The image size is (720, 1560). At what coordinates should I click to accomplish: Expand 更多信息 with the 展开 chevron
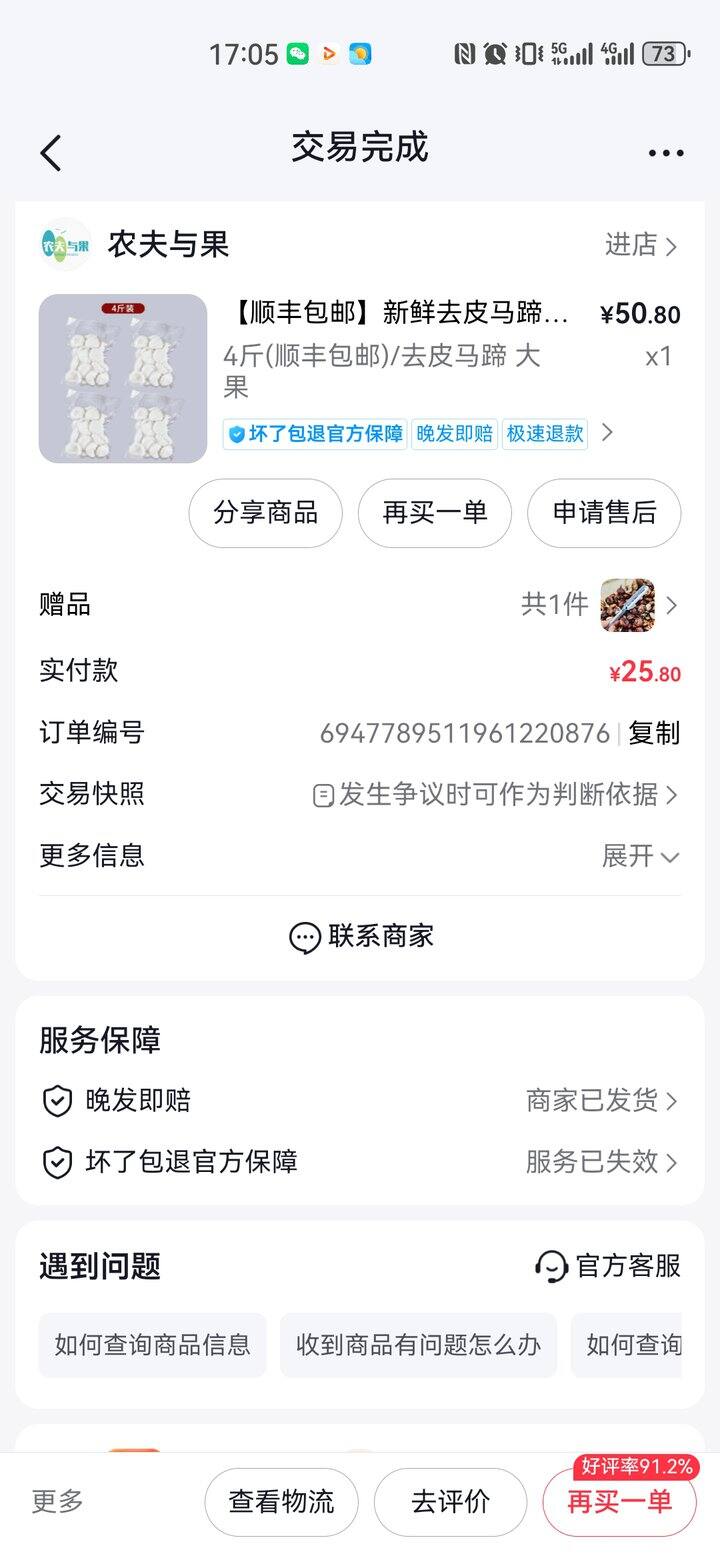672,856
